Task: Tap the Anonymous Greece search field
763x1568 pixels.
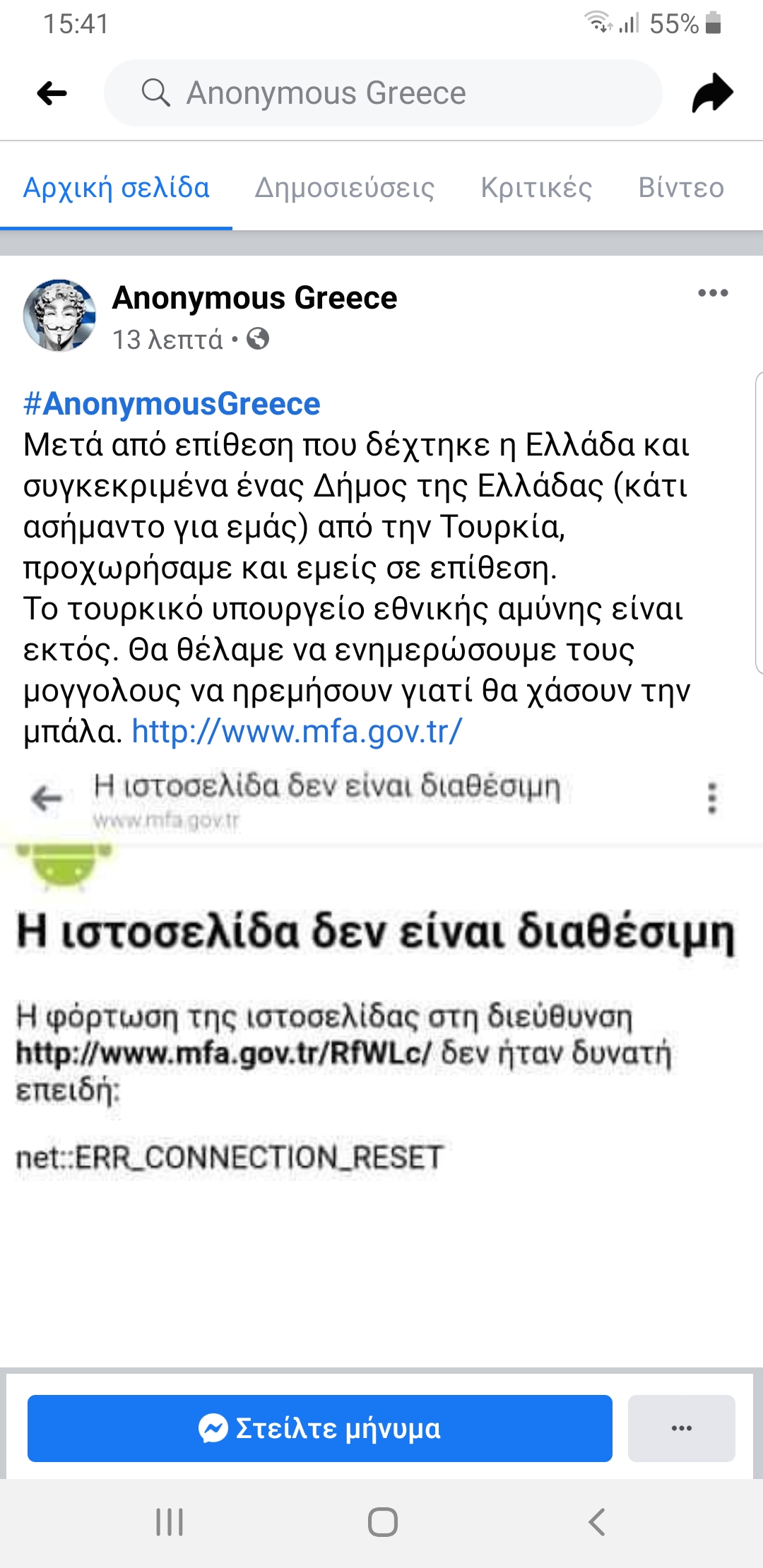Action: [x=383, y=93]
